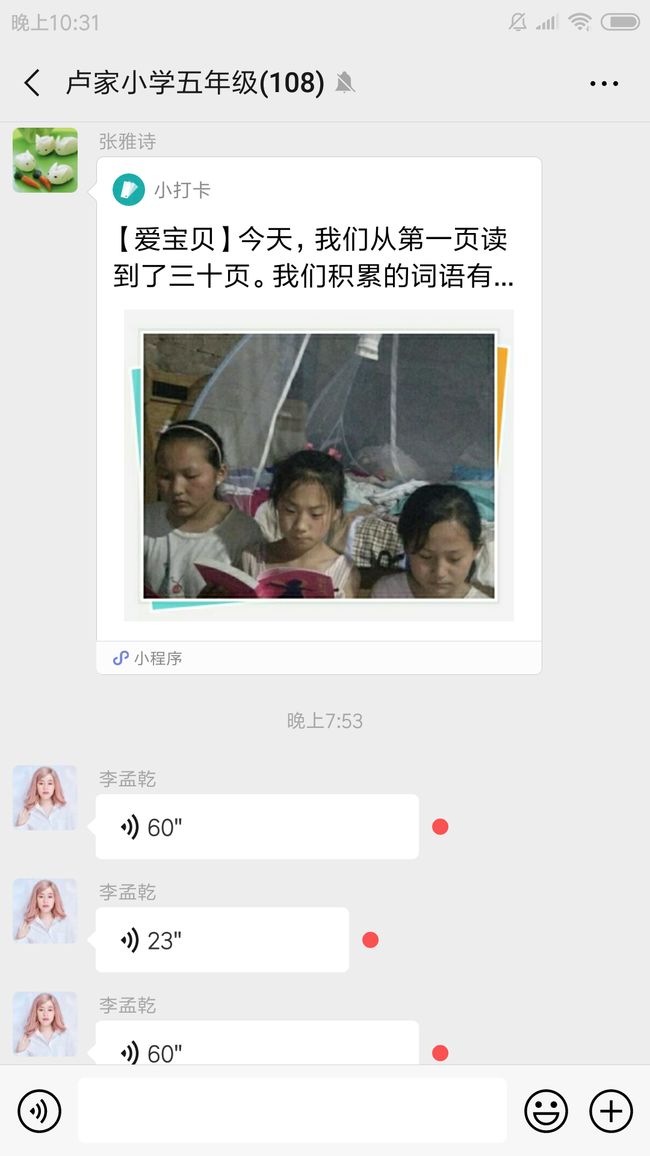Switch to voice input mode
Viewport: 650px width, 1156px height.
point(39,1111)
